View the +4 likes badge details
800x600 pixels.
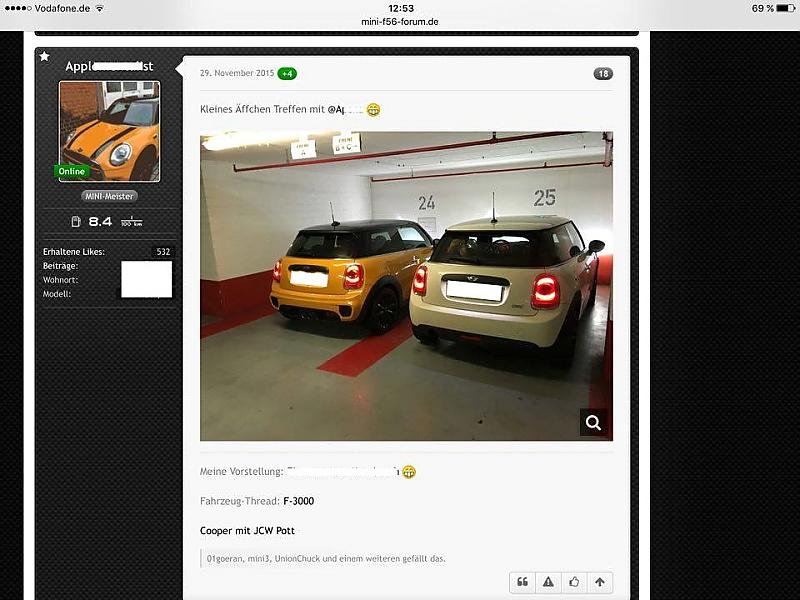287,74
